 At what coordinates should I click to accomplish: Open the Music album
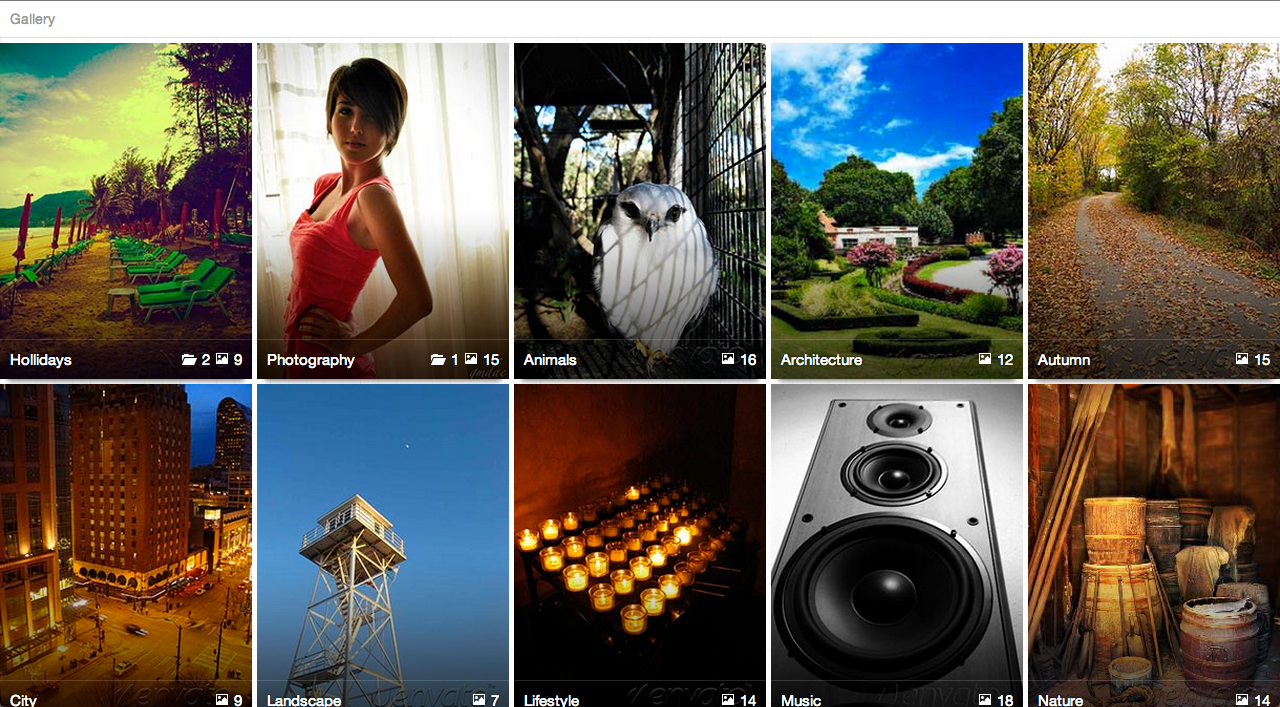[897, 545]
